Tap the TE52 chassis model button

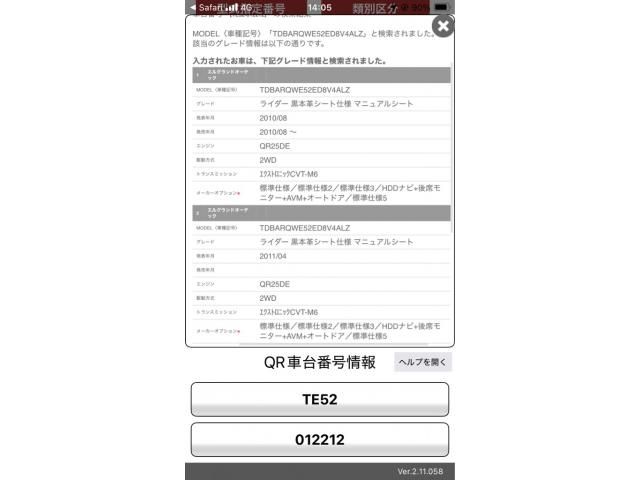coord(320,399)
